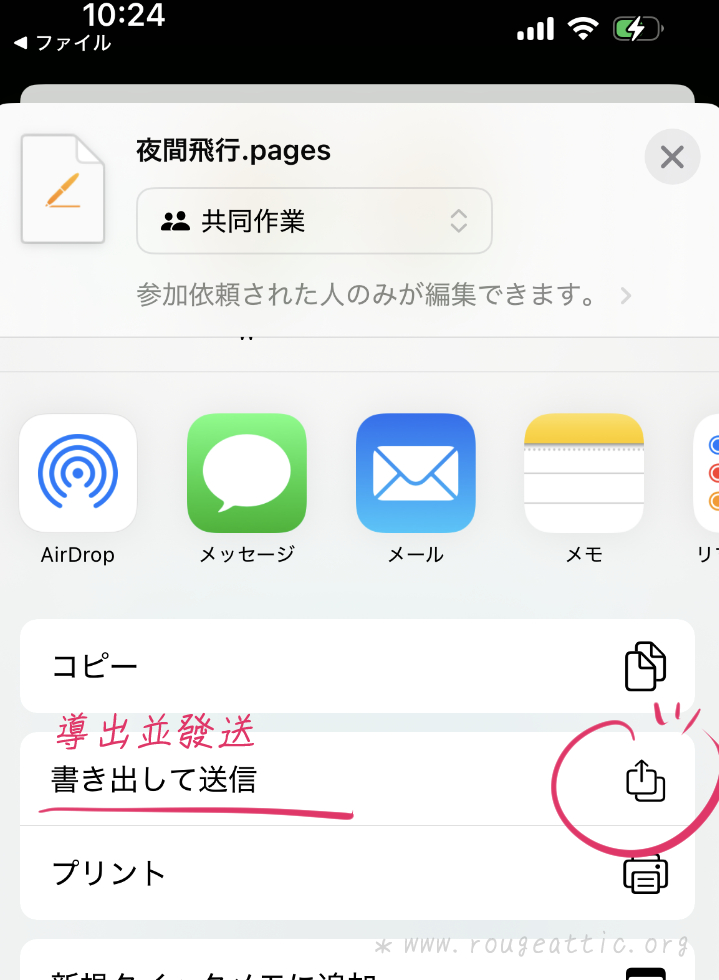This screenshot has height=980, width=719.
Task: Share via メール app
Action: (415, 473)
